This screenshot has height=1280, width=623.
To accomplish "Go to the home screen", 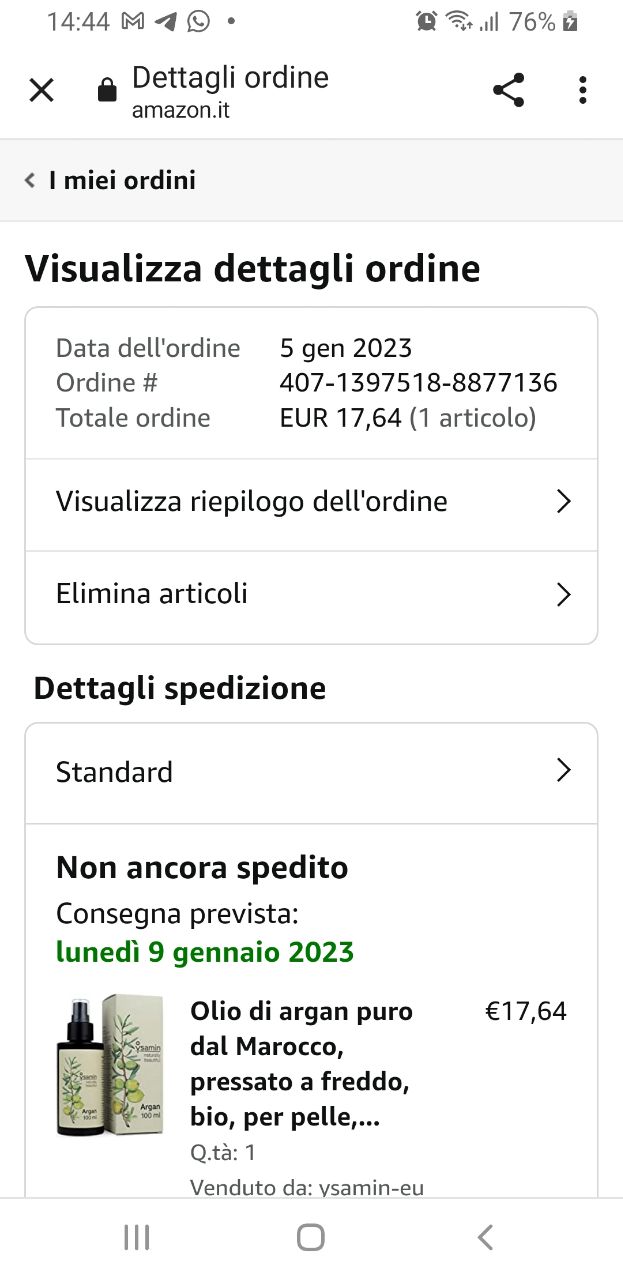I will 311,1238.
